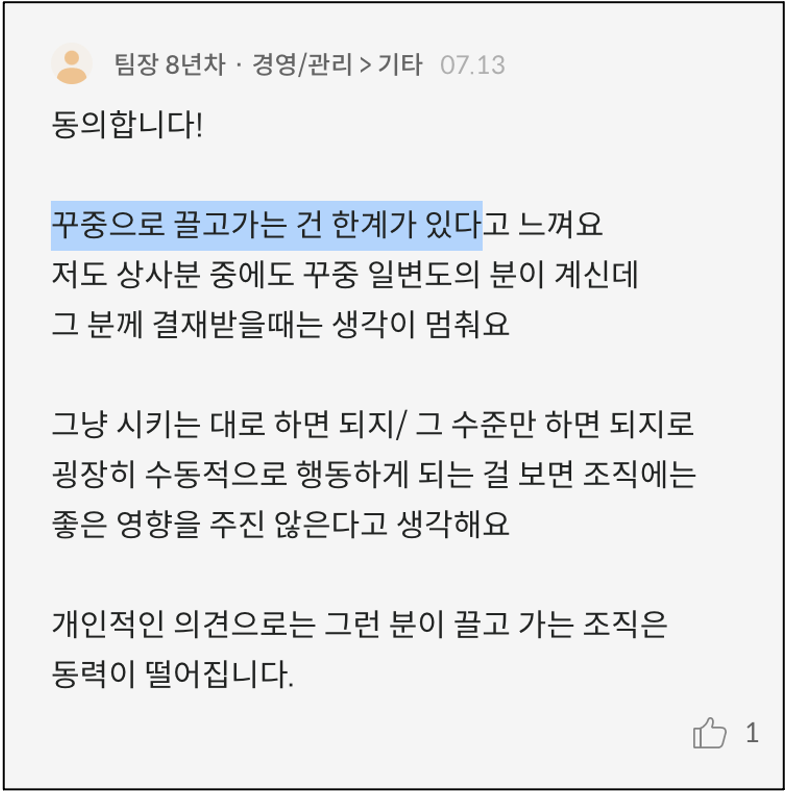Open the commenter's profile avatar

point(72,64)
